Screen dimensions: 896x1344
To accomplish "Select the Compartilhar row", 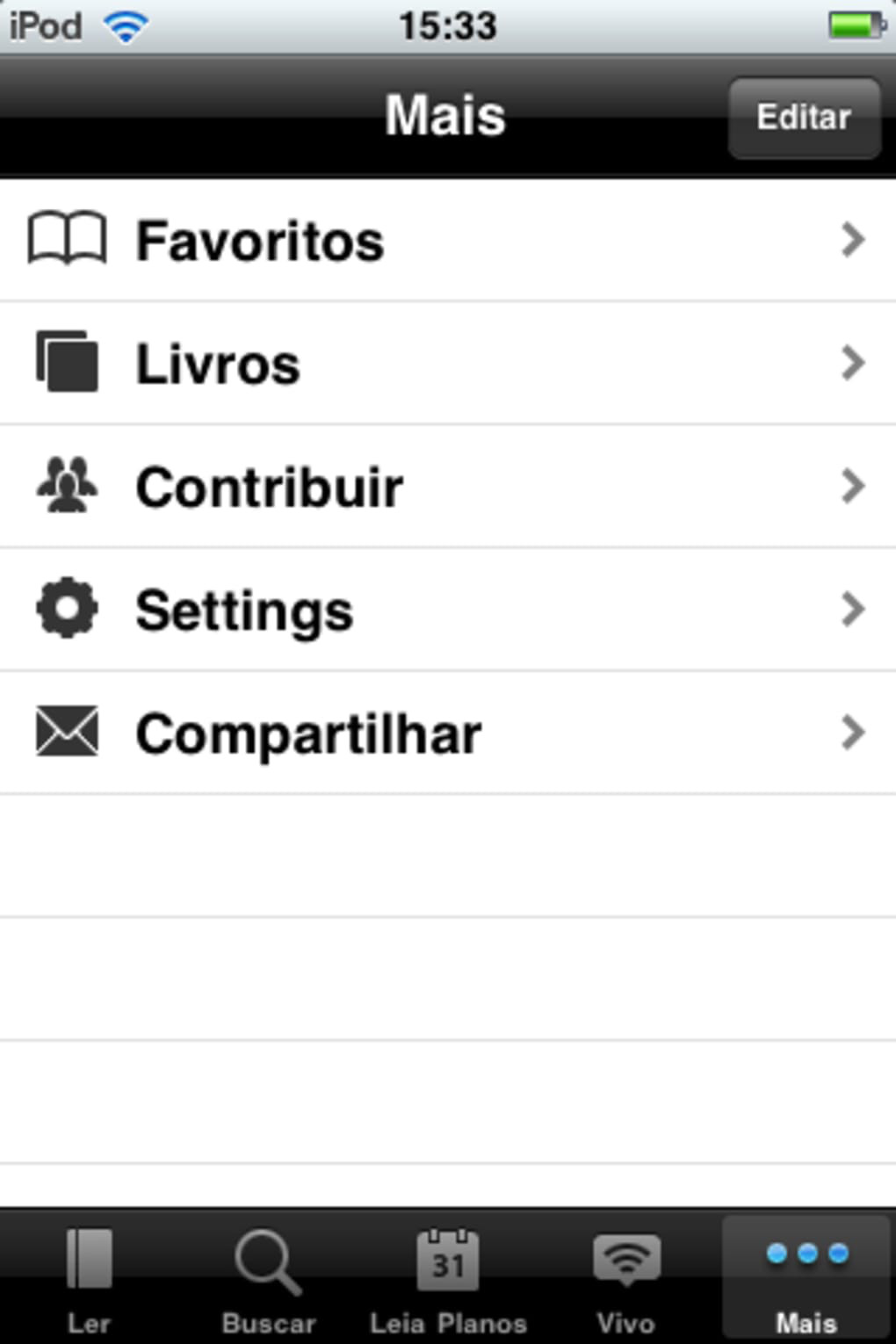I will click(x=448, y=733).
